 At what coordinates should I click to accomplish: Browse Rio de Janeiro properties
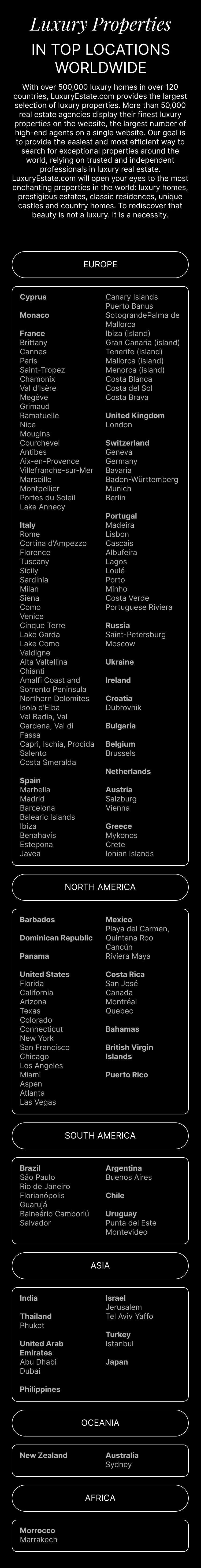45,1186
